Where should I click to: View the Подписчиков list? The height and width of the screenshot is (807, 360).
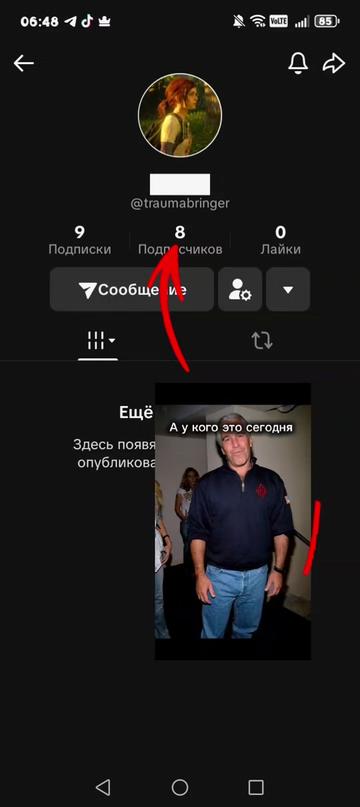pos(180,240)
